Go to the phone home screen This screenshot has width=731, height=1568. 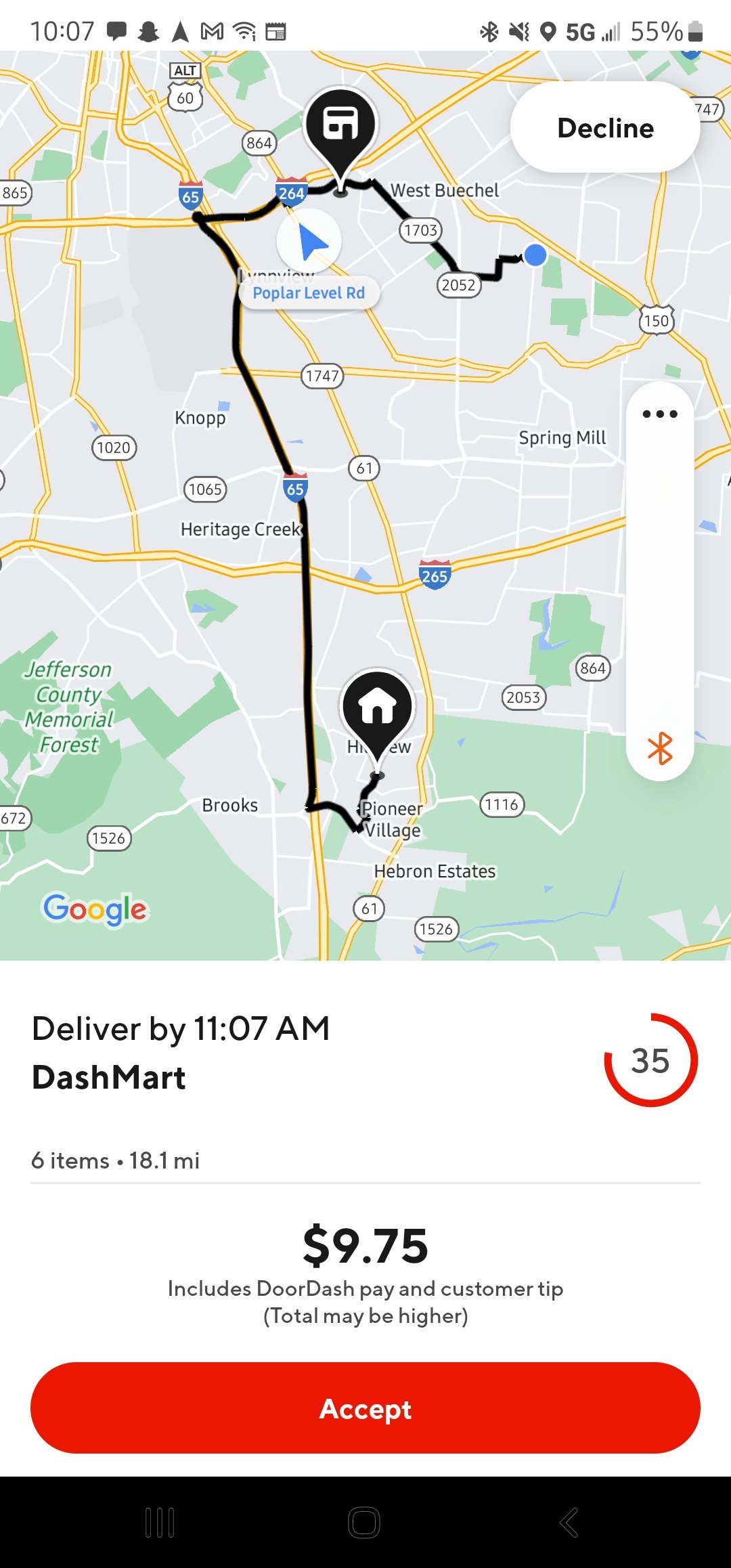364,1523
